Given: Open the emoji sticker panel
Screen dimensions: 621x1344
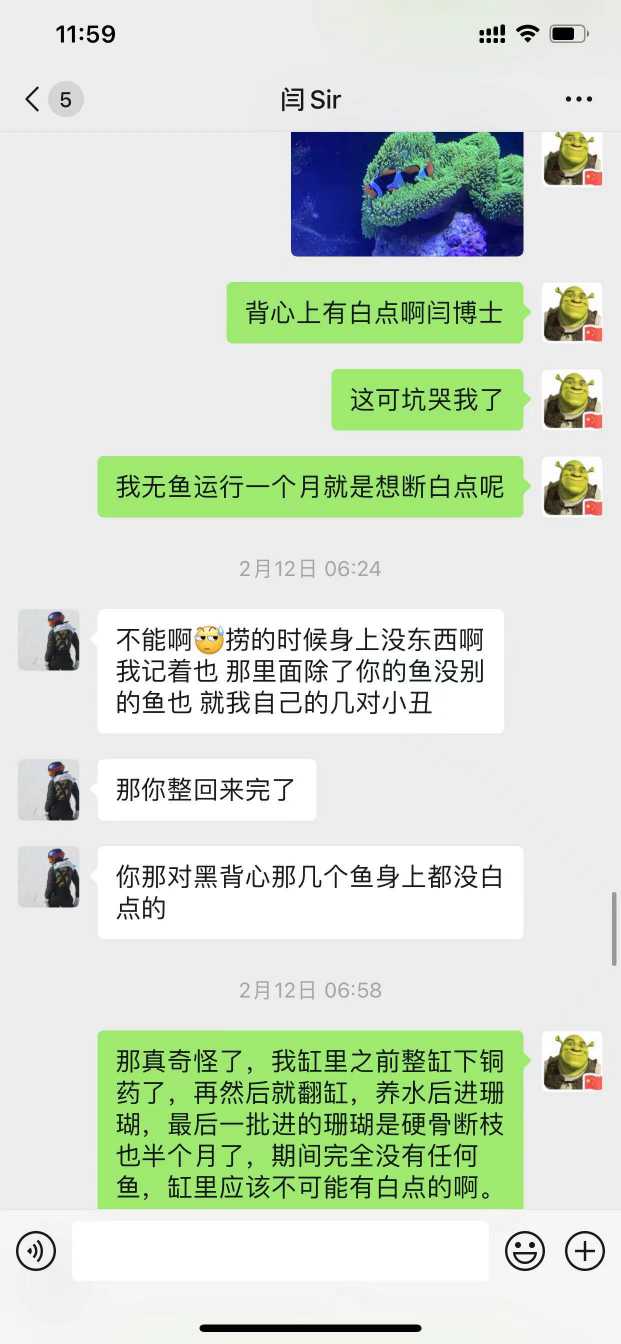Looking at the screenshot, I should [x=524, y=1251].
